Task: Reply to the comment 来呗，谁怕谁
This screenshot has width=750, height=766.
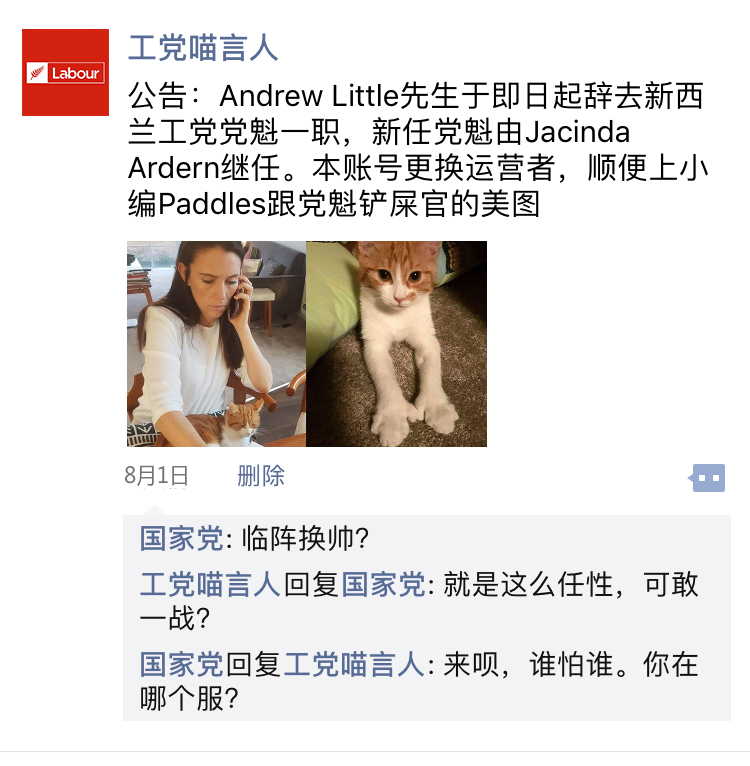Action: (570, 666)
